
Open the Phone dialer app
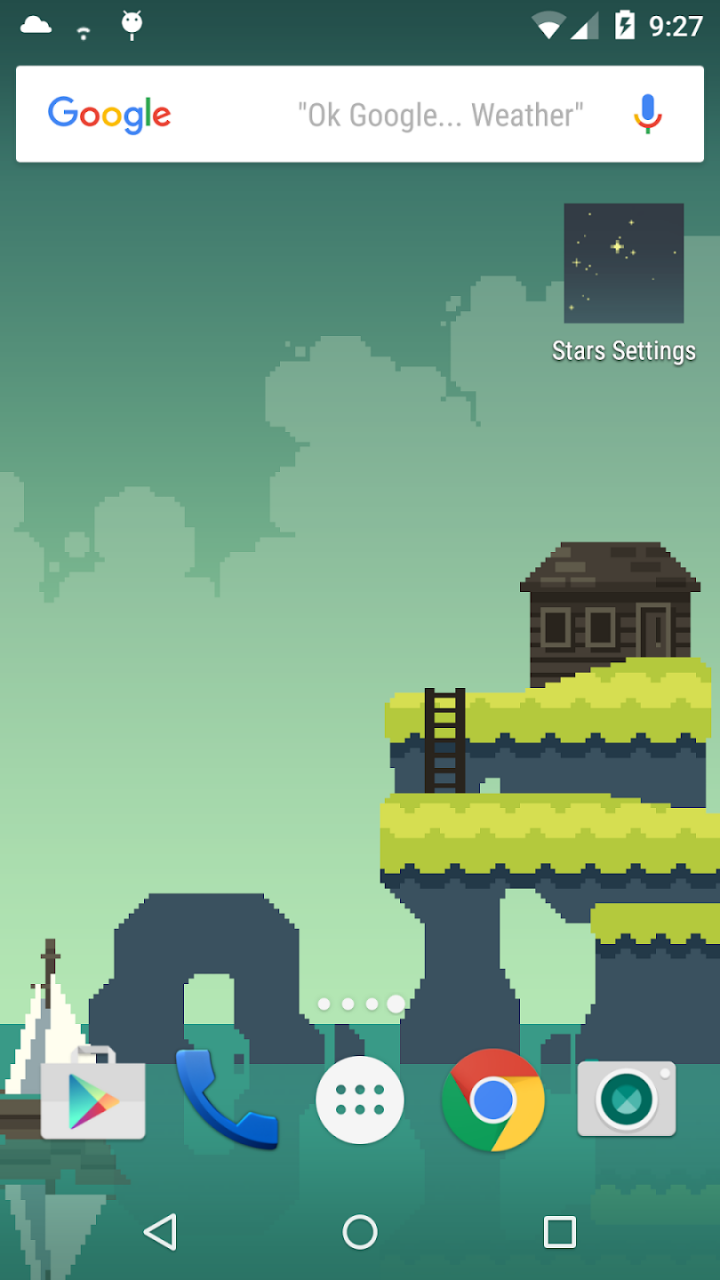point(226,1099)
